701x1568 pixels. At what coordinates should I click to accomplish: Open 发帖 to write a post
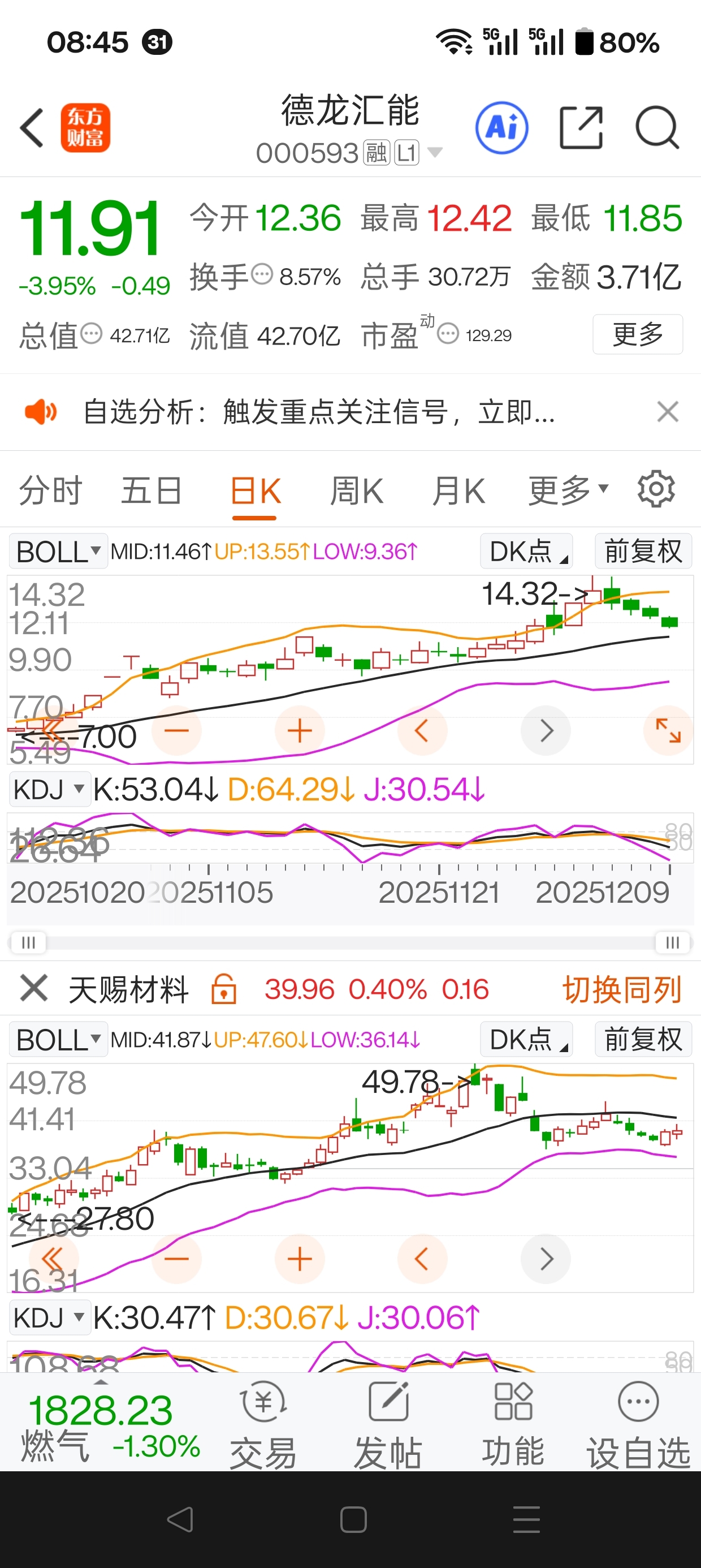click(x=388, y=1425)
